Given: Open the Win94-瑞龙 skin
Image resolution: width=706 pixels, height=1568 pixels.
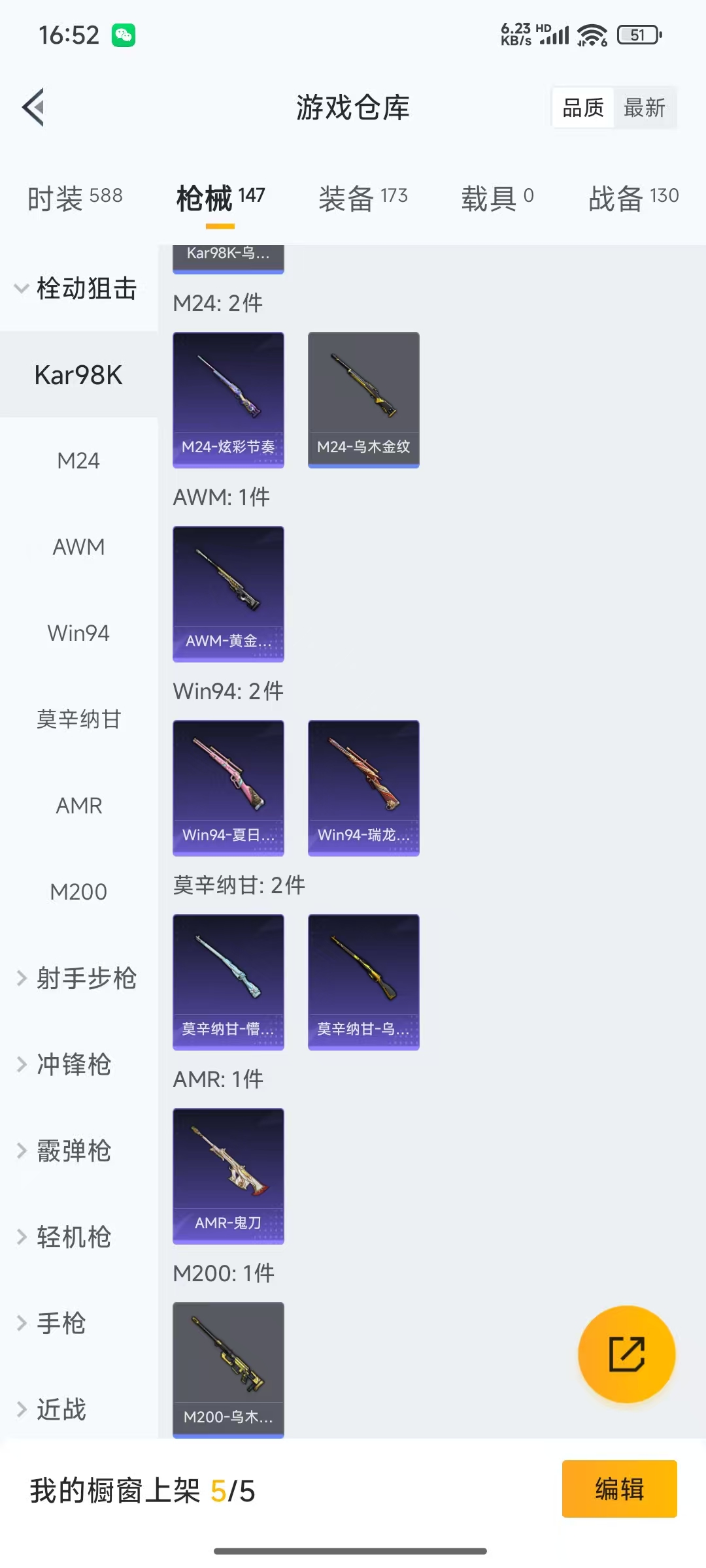Looking at the screenshot, I should tap(363, 788).
